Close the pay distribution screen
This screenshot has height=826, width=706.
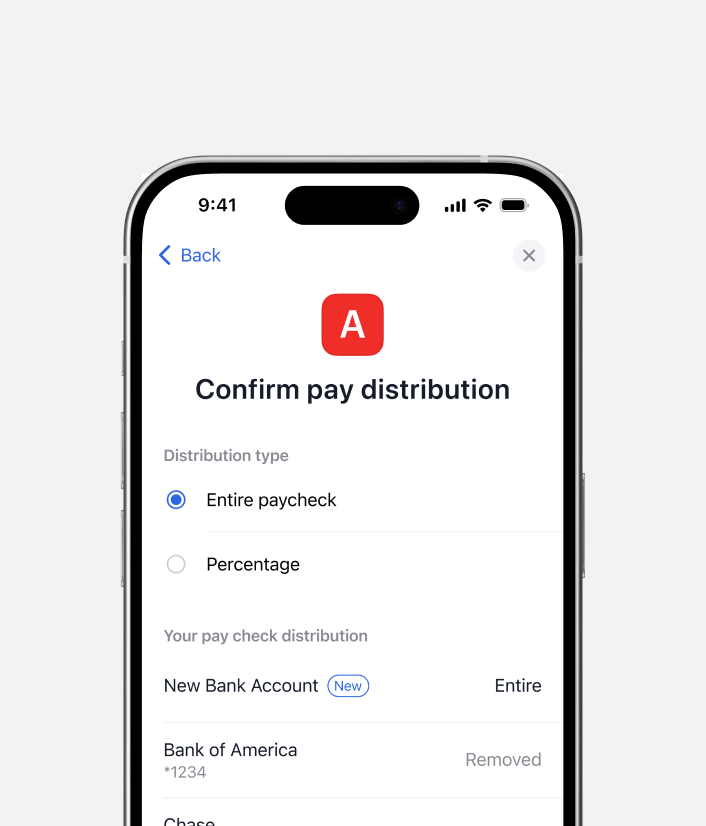point(529,255)
